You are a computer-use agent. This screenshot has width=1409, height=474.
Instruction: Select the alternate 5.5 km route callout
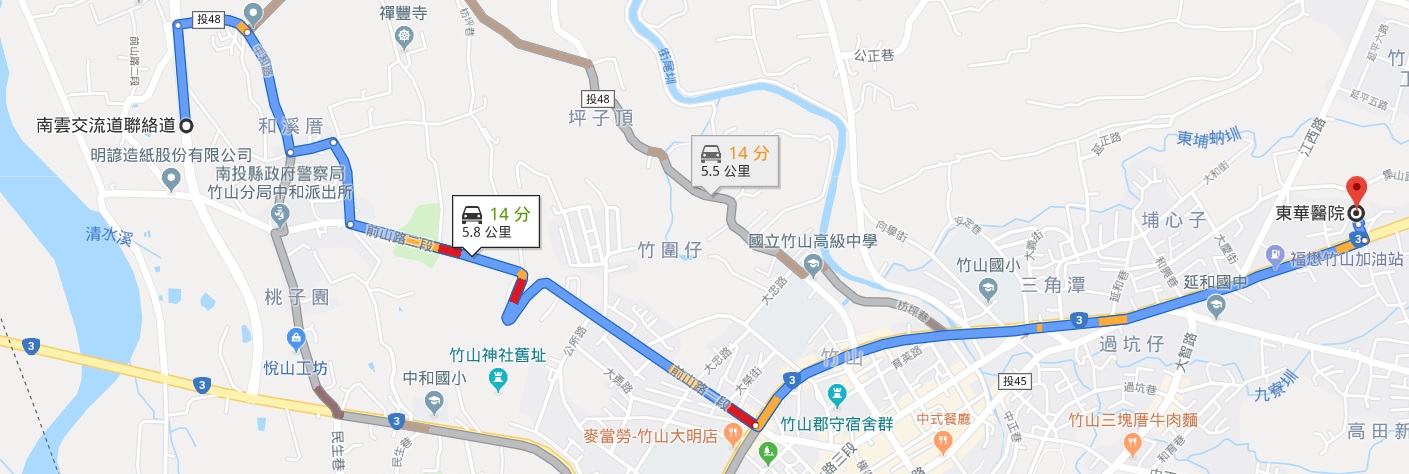pyautogui.click(x=736, y=159)
